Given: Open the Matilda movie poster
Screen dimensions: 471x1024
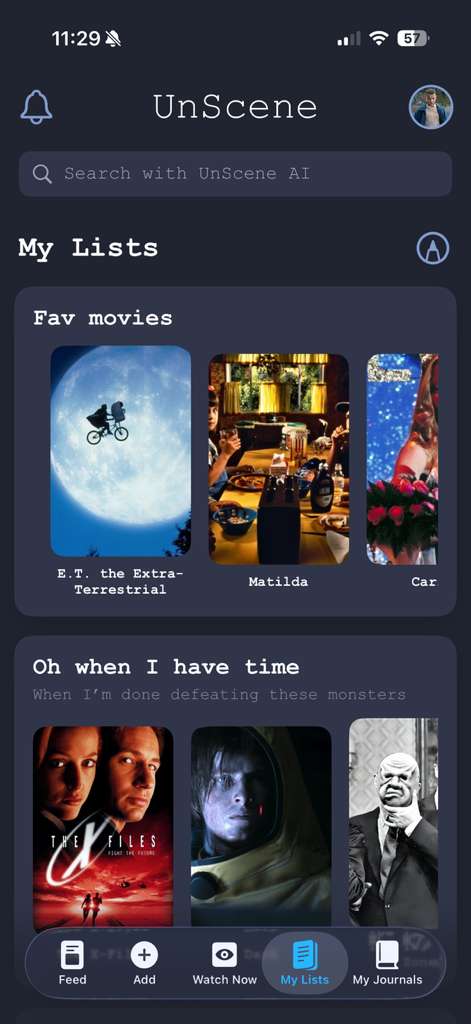Looking at the screenshot, I should click(279, 458).
